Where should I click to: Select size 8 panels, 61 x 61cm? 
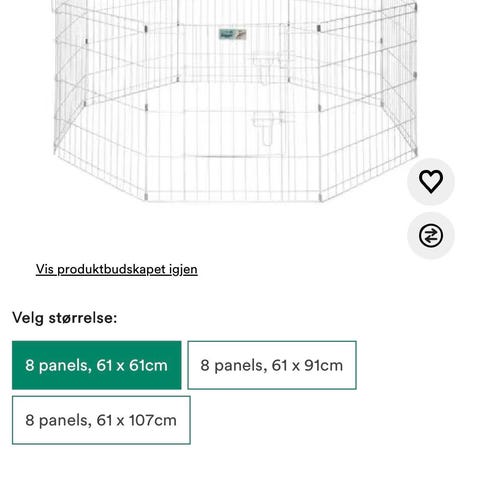(x=97, y=365)
